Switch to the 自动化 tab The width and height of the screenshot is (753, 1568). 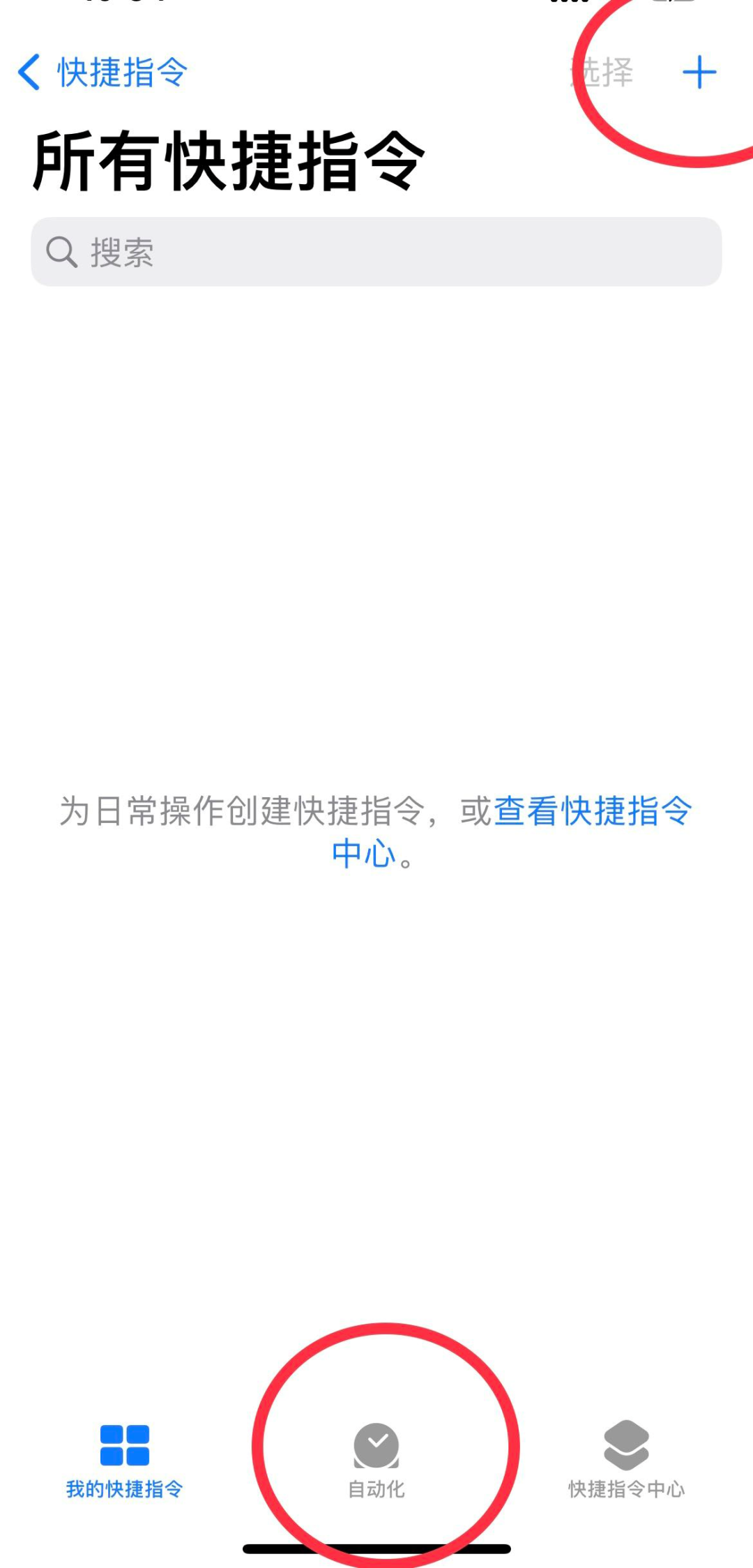click(376, 1459)
